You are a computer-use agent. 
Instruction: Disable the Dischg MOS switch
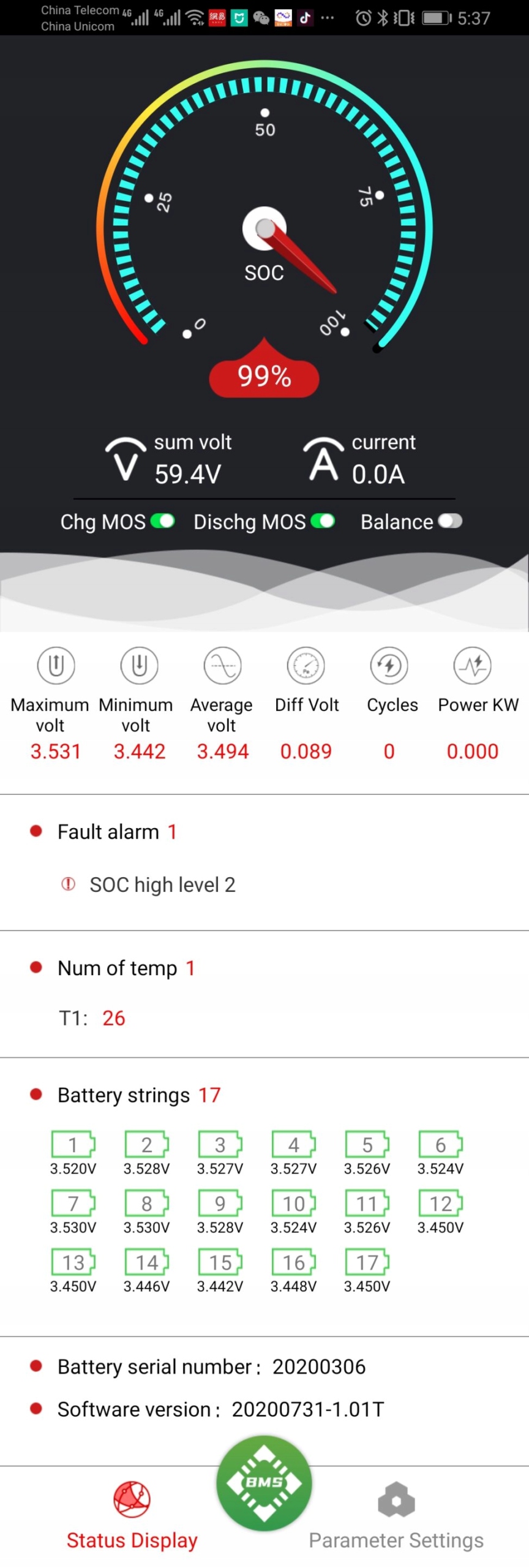tap(323, 521)
